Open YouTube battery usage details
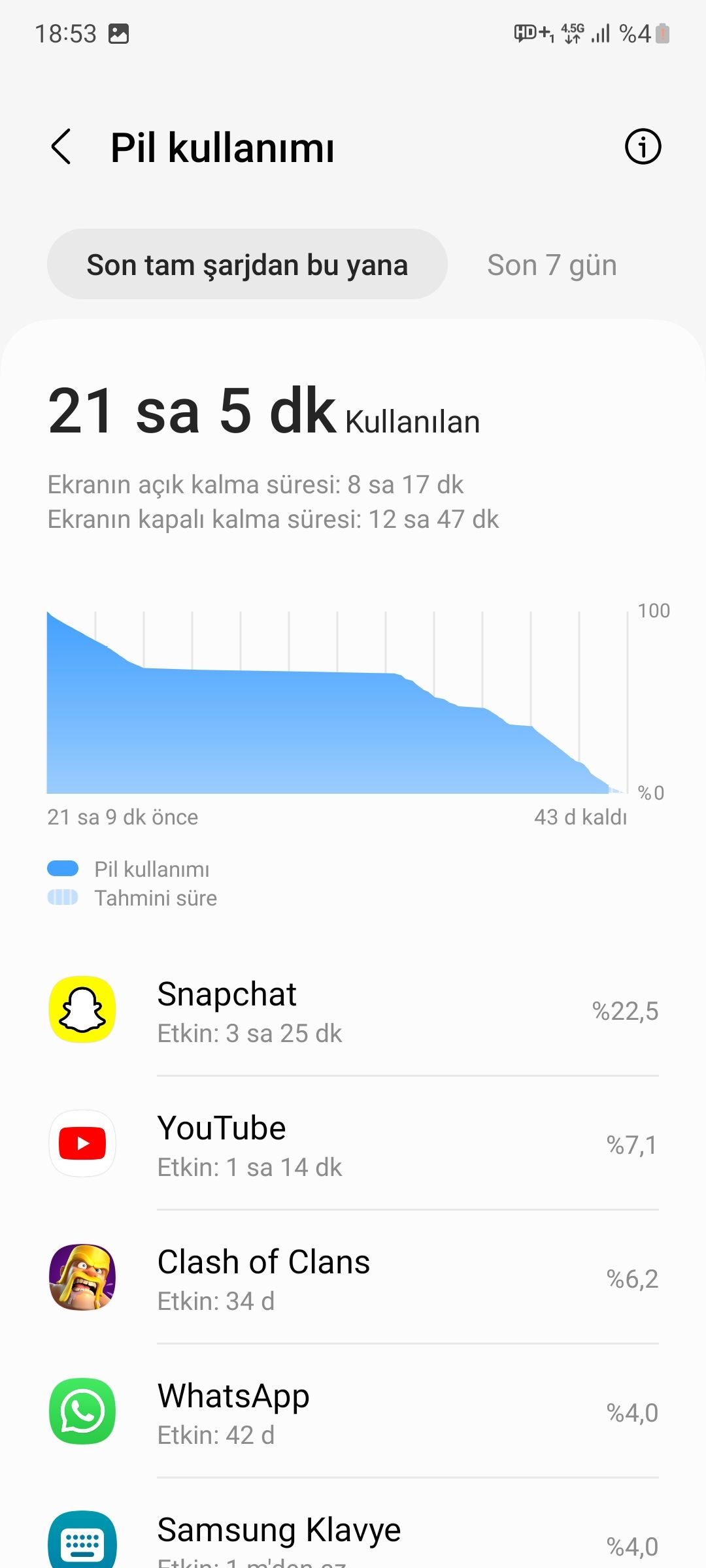This screenshot has height=1568, width=706. pos(353,1145)
